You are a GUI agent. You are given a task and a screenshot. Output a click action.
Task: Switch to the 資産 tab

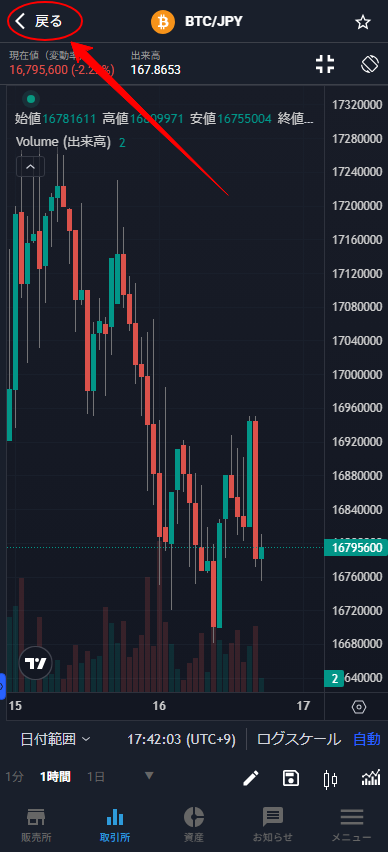(193, 824)
